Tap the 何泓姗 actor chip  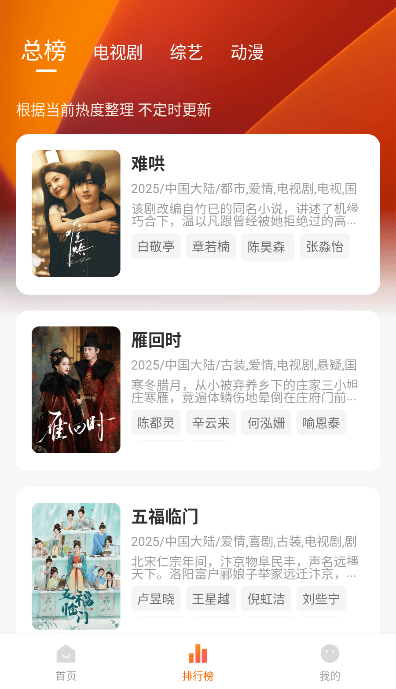click(266, 423)
